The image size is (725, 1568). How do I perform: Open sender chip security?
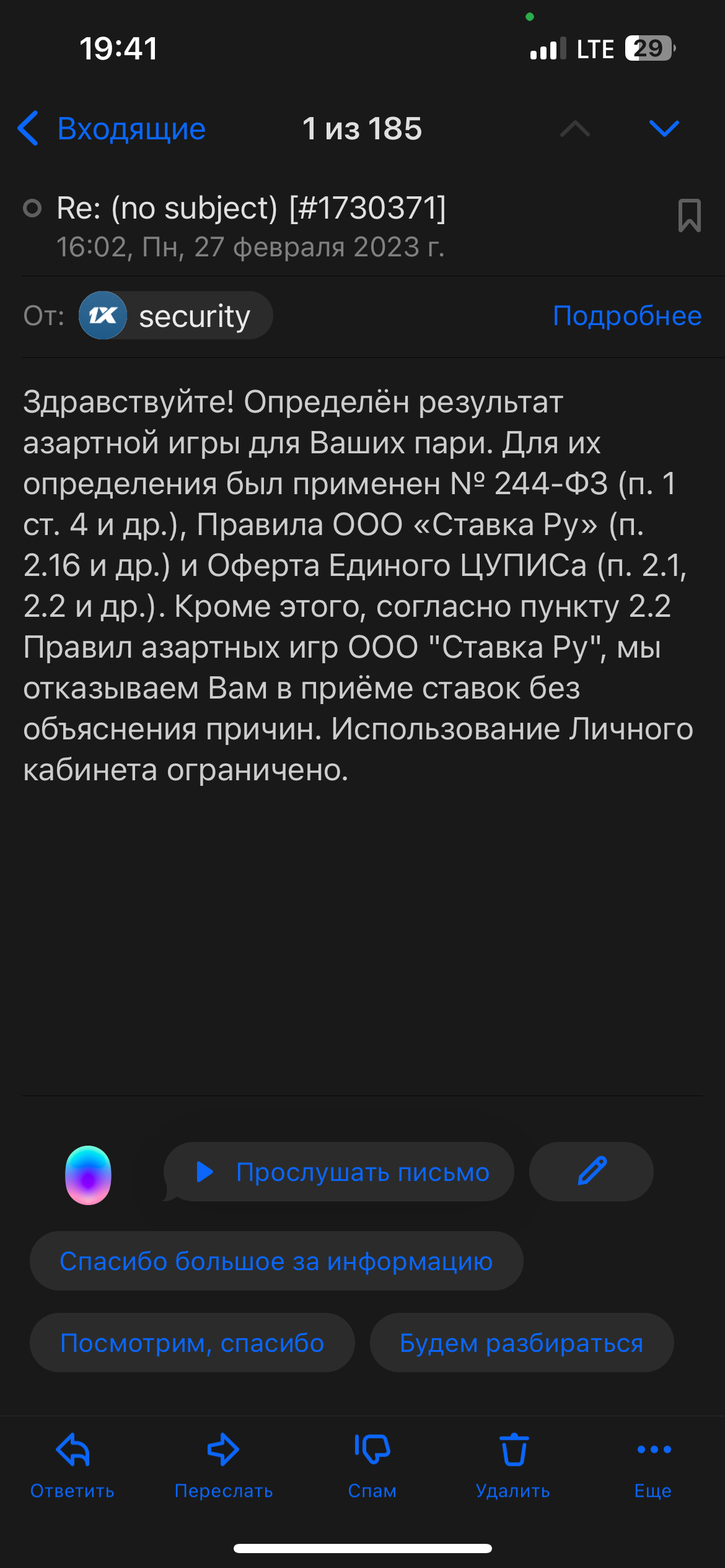tap(176, 316)
